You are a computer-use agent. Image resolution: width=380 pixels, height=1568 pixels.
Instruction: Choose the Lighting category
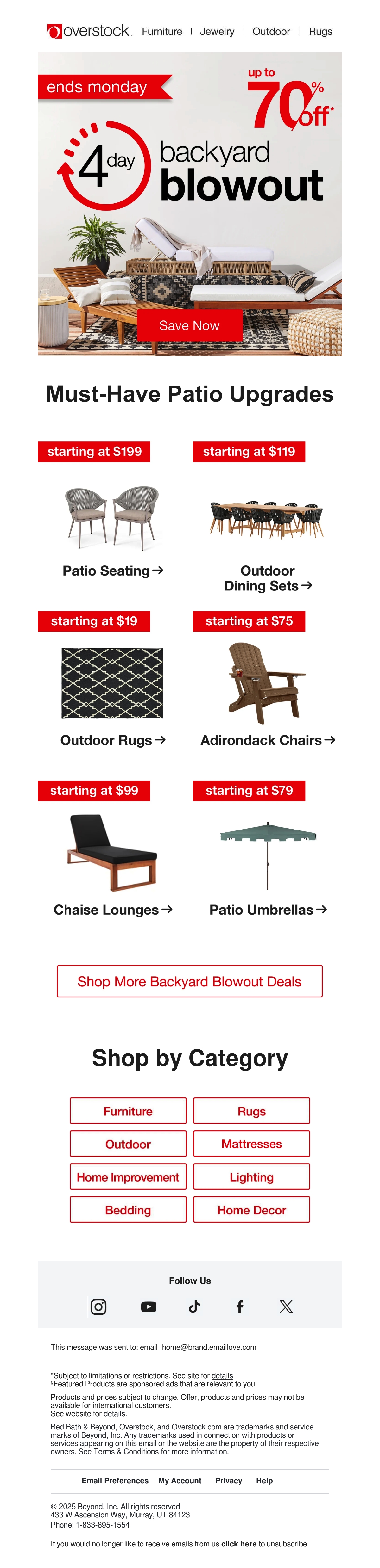(x=251, y=1176)
